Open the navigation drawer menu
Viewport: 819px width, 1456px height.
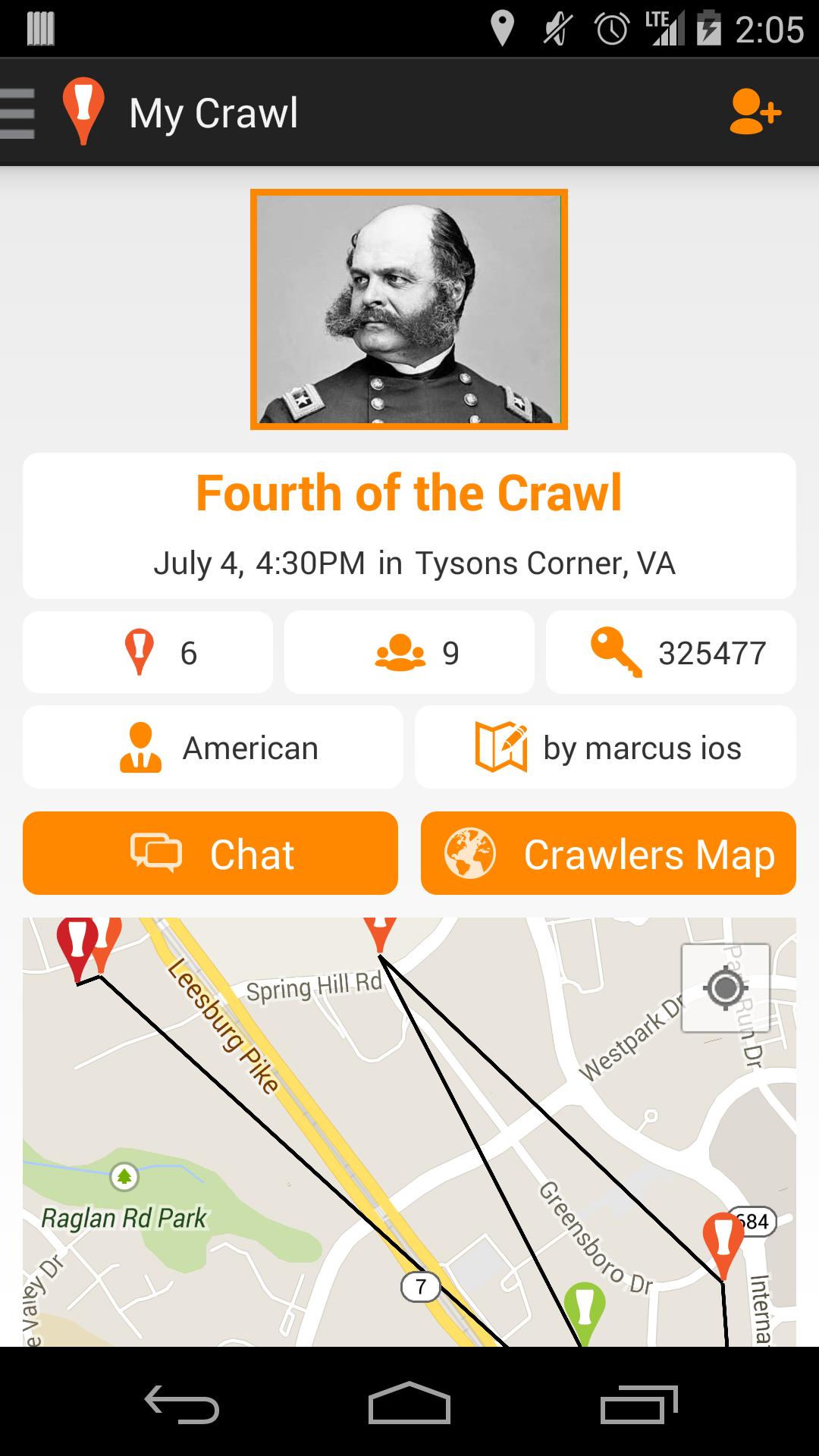point(20,114)
